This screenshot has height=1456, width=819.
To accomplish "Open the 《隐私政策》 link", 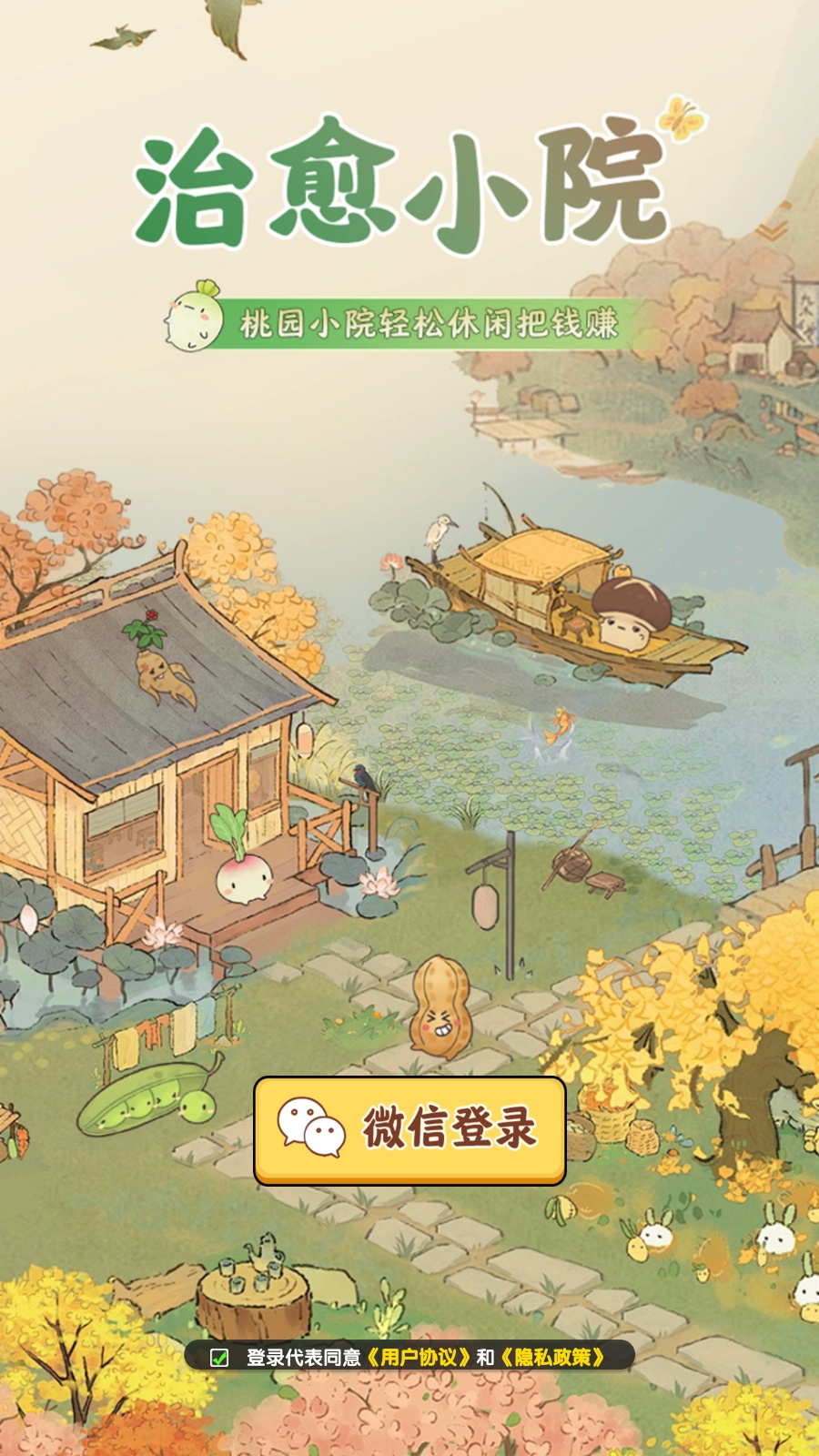I will click(553, 1358).
